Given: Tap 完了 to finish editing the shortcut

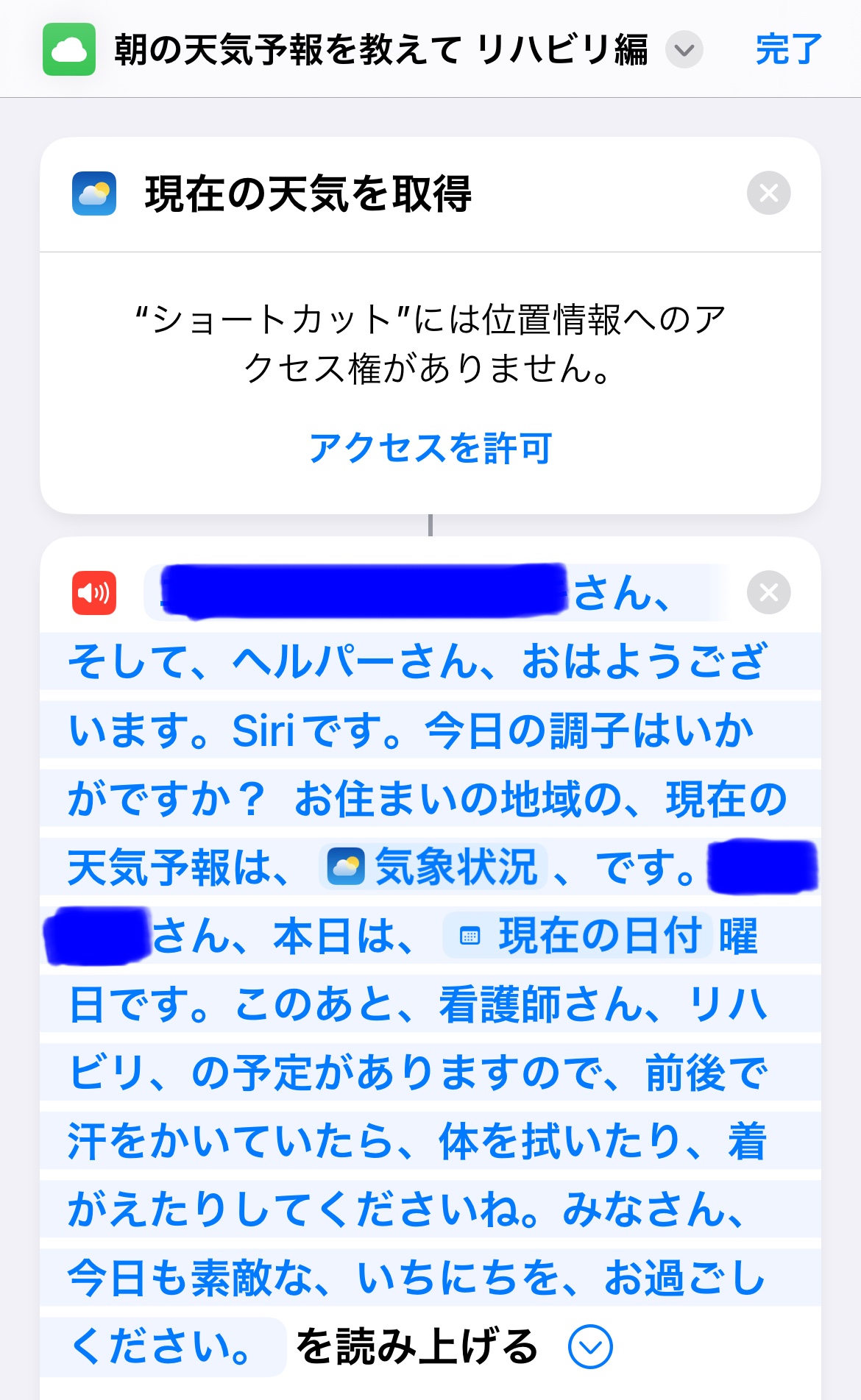Looking at the screenshot, I should point(788,50).
